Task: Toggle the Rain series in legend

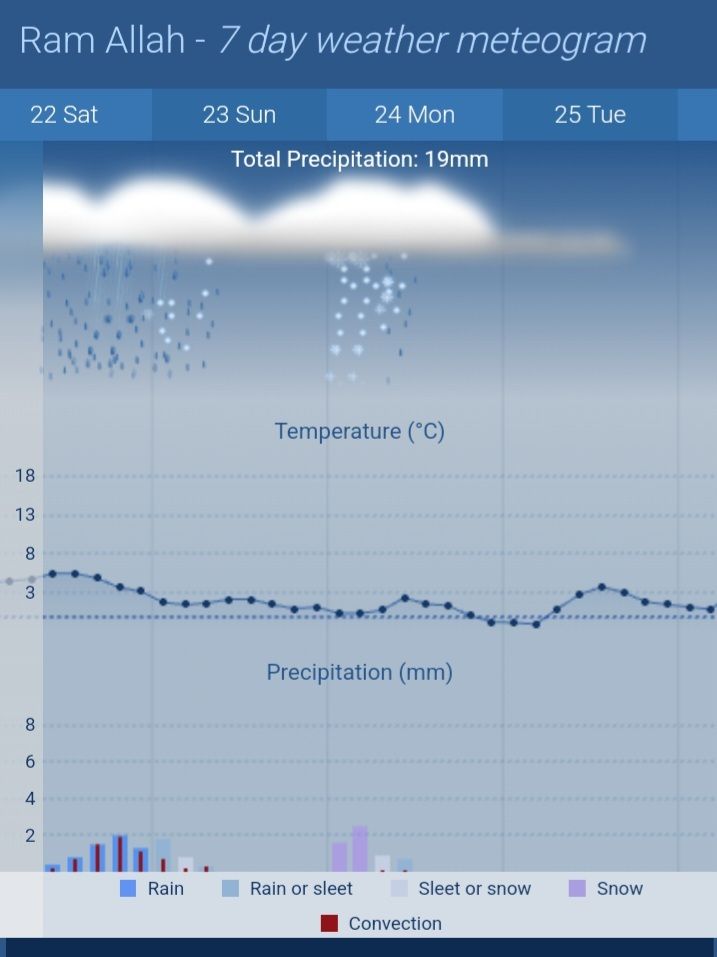Action: [152, 888]
